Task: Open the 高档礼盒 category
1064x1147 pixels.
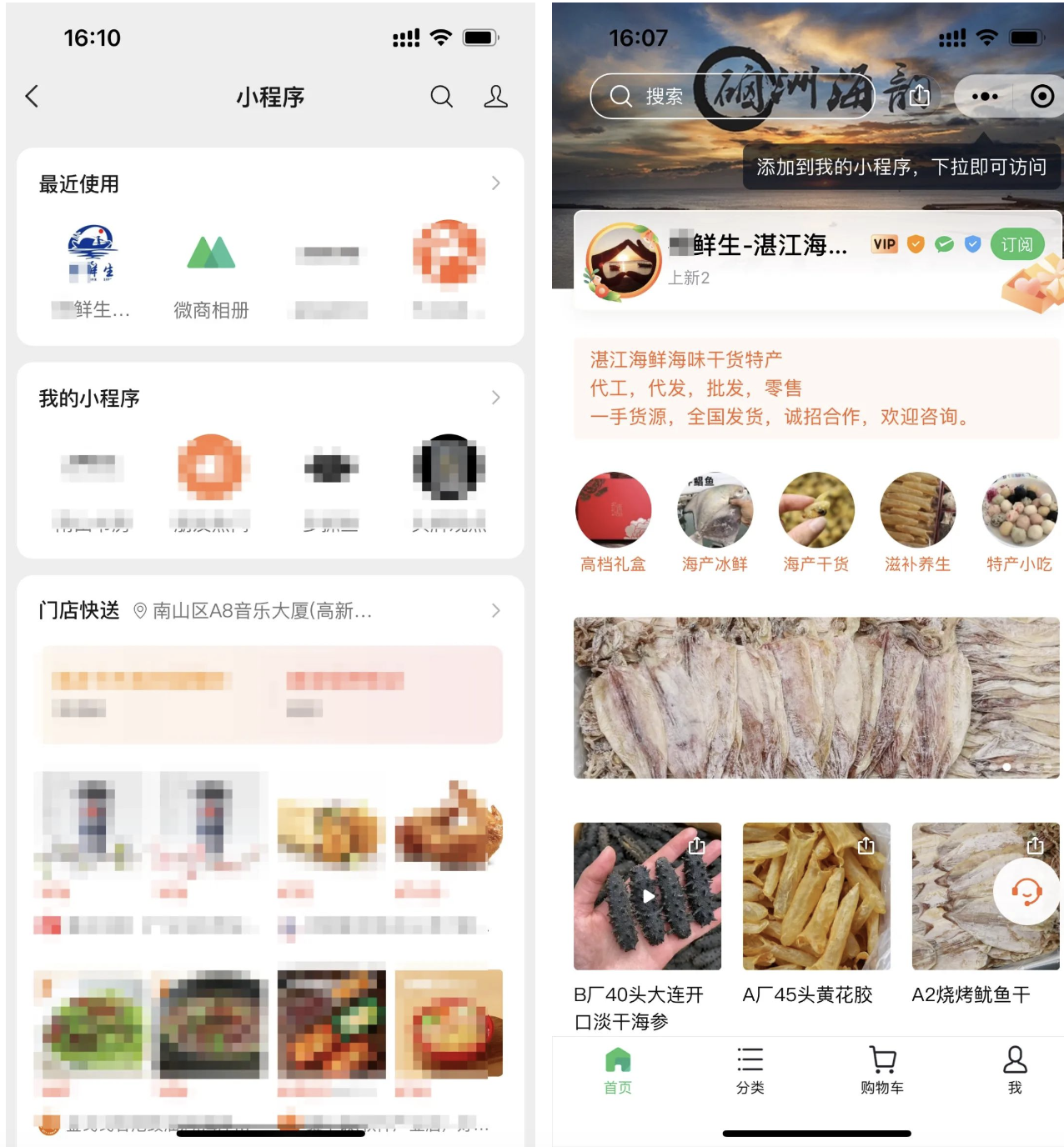Action: point(613,521)
